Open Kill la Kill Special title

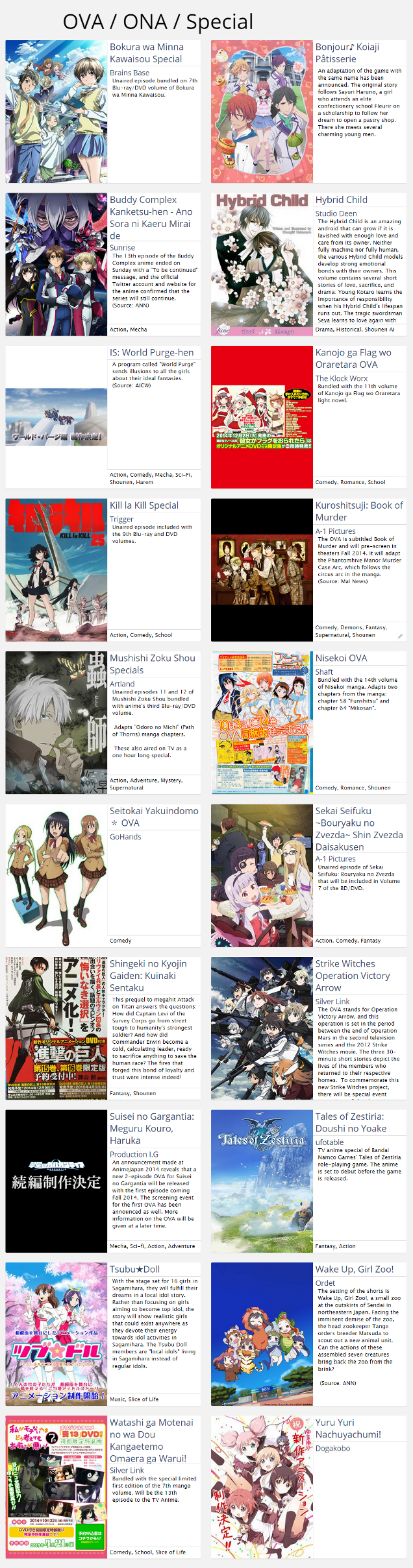click(x=144, y=505)
